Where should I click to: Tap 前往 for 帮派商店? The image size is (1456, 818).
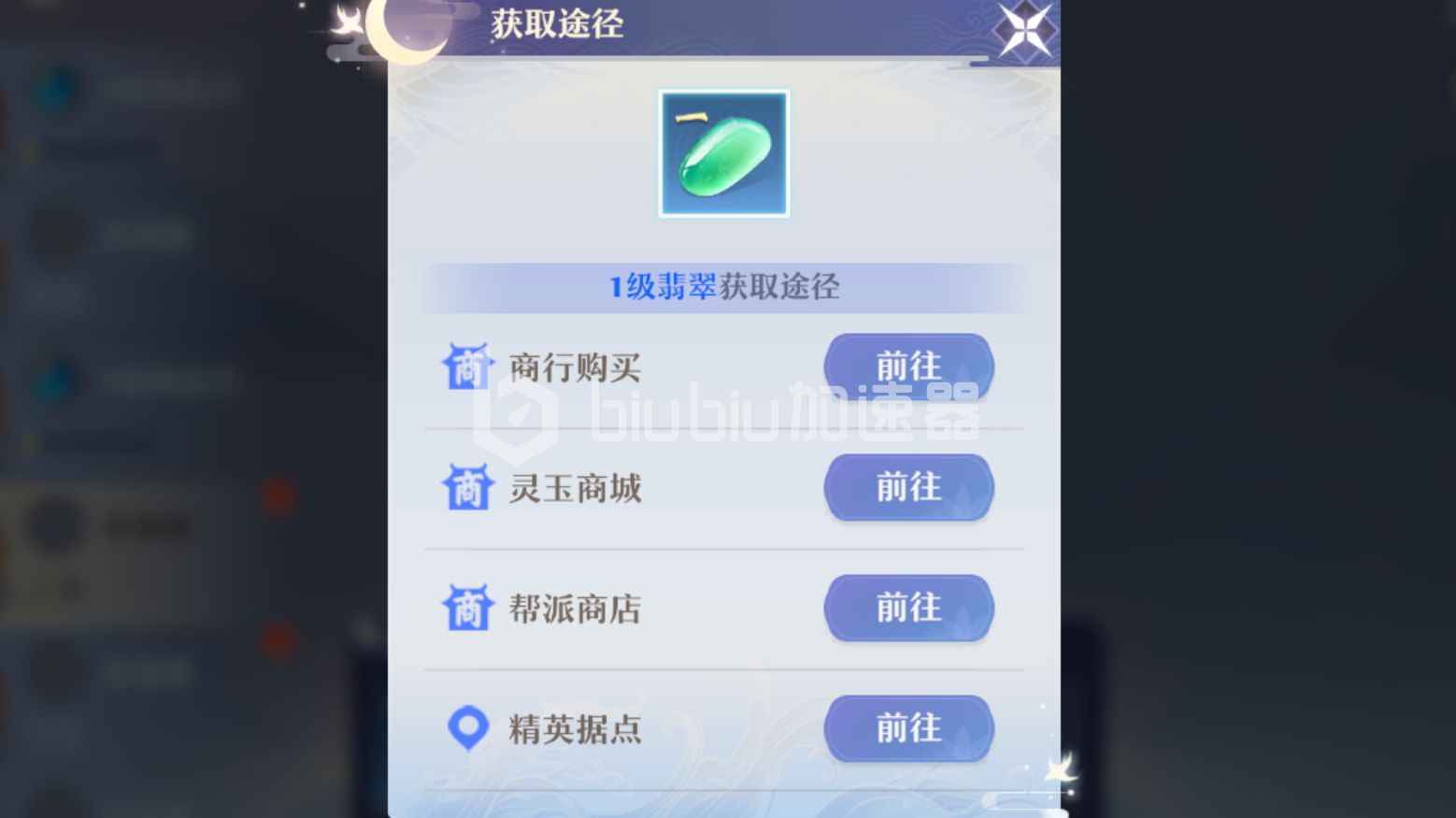(x=908, y=608)
